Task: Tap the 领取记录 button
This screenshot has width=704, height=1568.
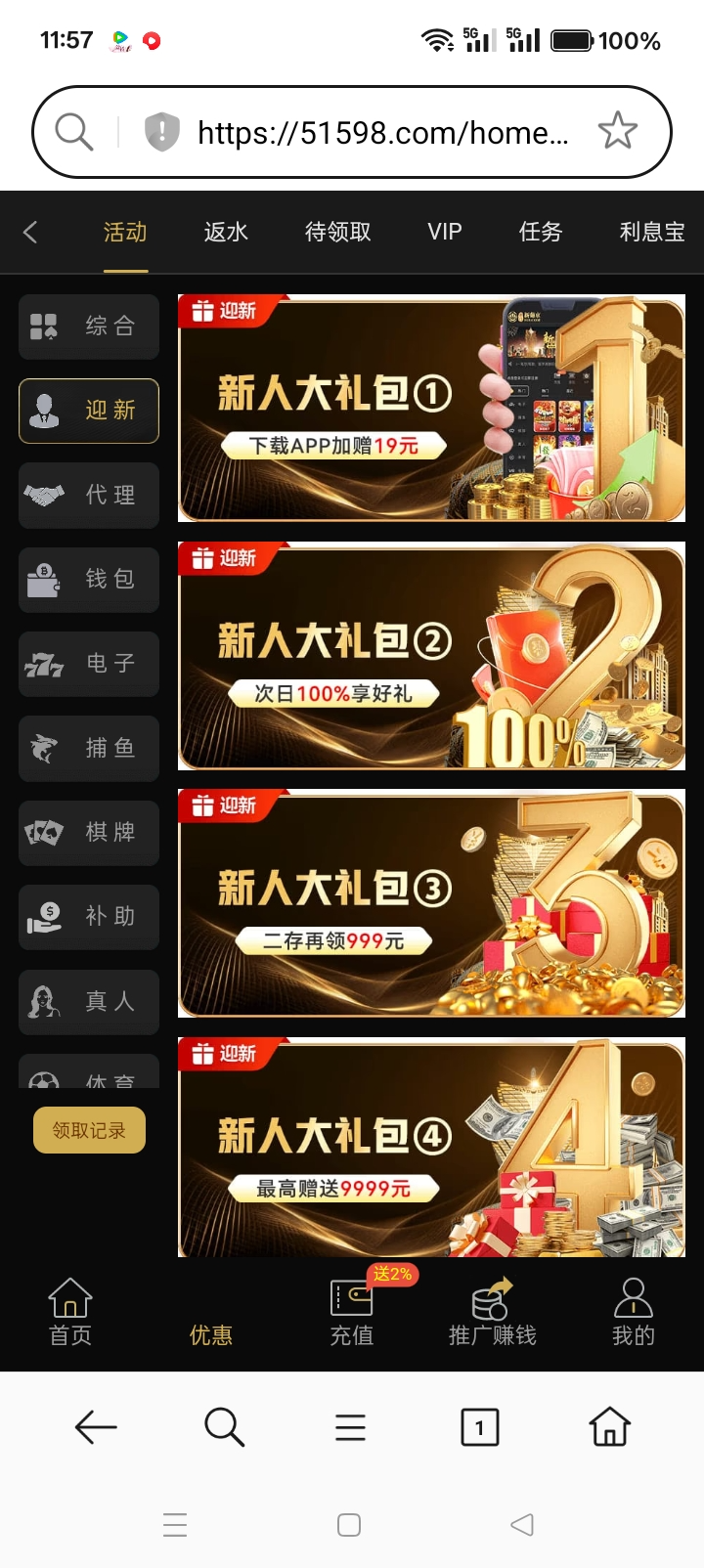Action: [x=89, y=1130]
